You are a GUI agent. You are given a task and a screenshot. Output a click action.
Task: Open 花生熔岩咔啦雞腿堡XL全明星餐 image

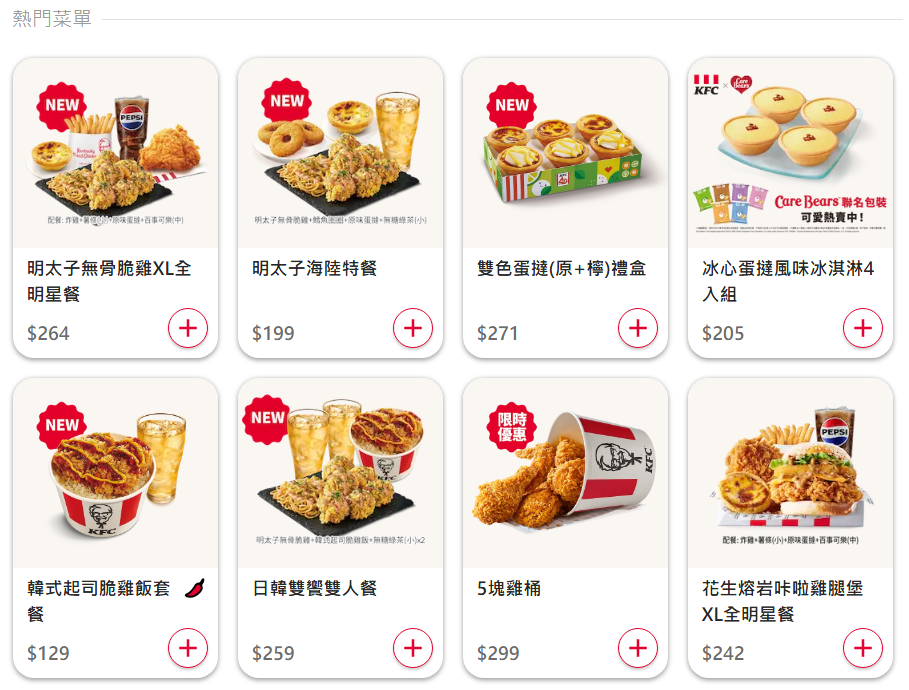pos(790,473)
